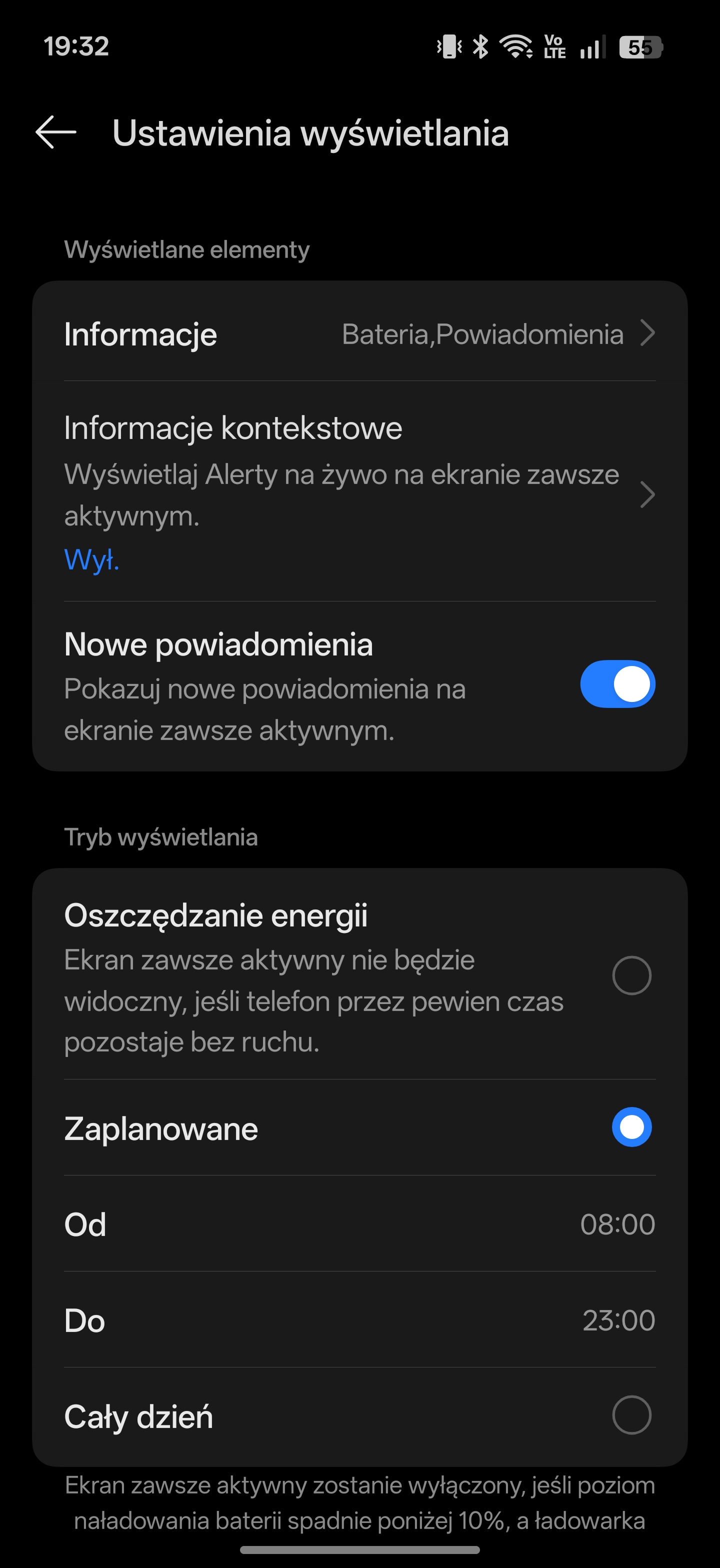
Task: Select Oszczędzanie energii display mode
Action: (x=631, y=975)
